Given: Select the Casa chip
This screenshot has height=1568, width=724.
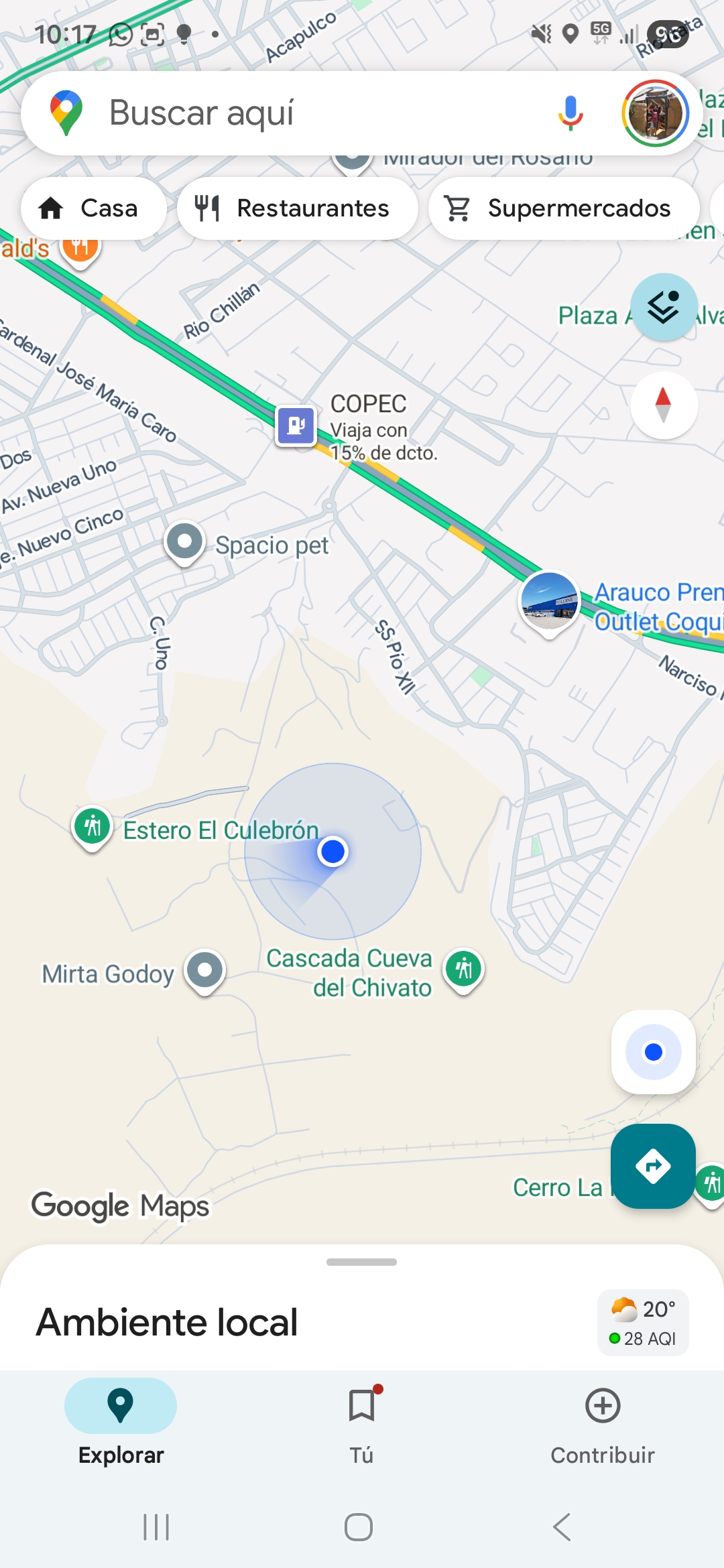Looking at the screenshot, I should [x=94, y=208].
